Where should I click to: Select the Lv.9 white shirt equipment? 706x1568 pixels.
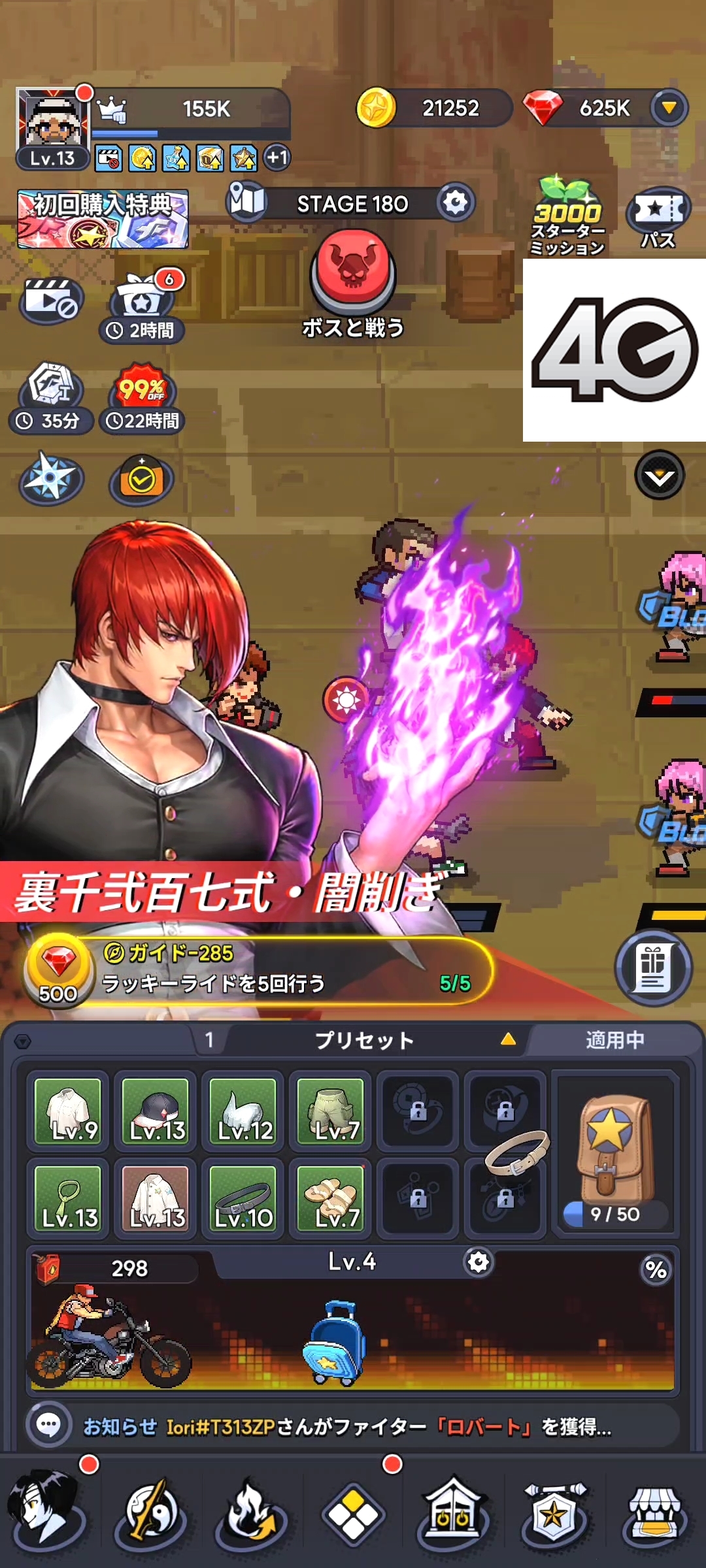click(68, 1111)
